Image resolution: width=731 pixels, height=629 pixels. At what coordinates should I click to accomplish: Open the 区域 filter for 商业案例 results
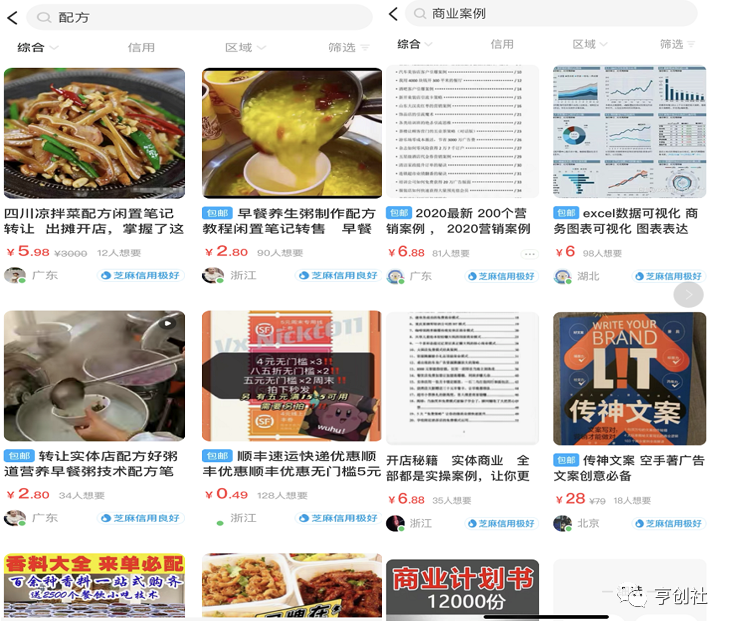click(x=588, y=44)
